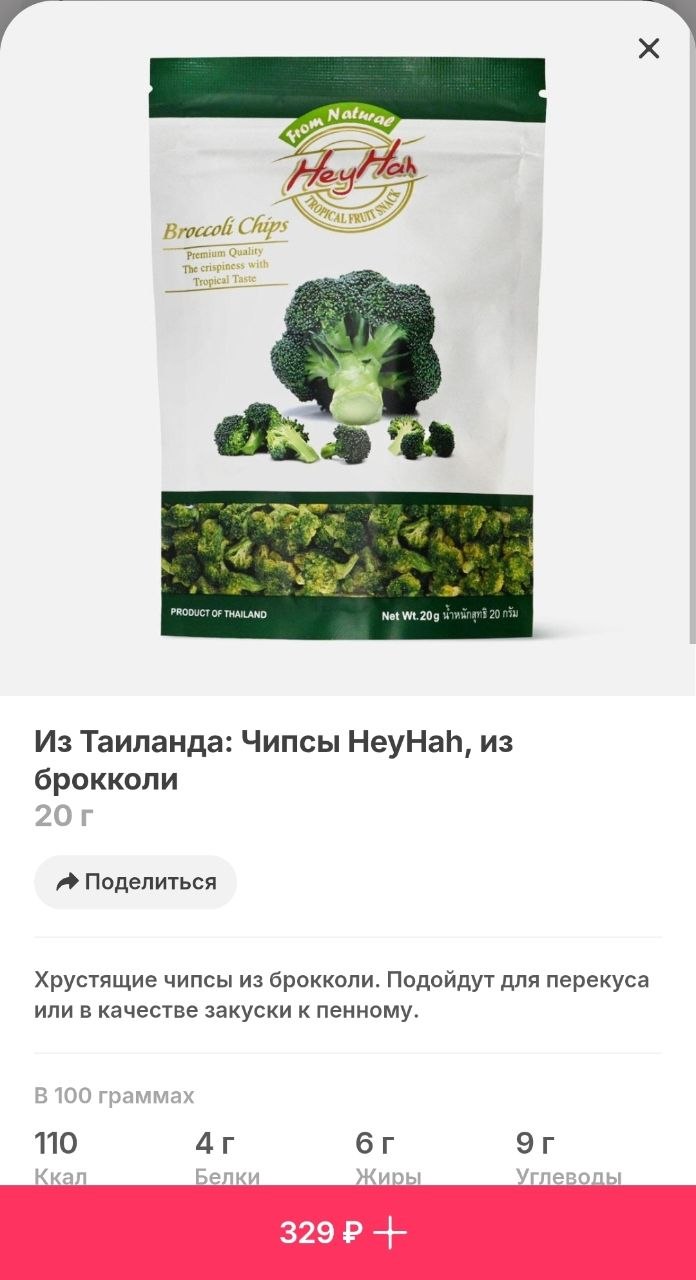696x1280 pixels.
Task: Add the item for 329 ₽ to cart
Action: (x=347, y=1233)
